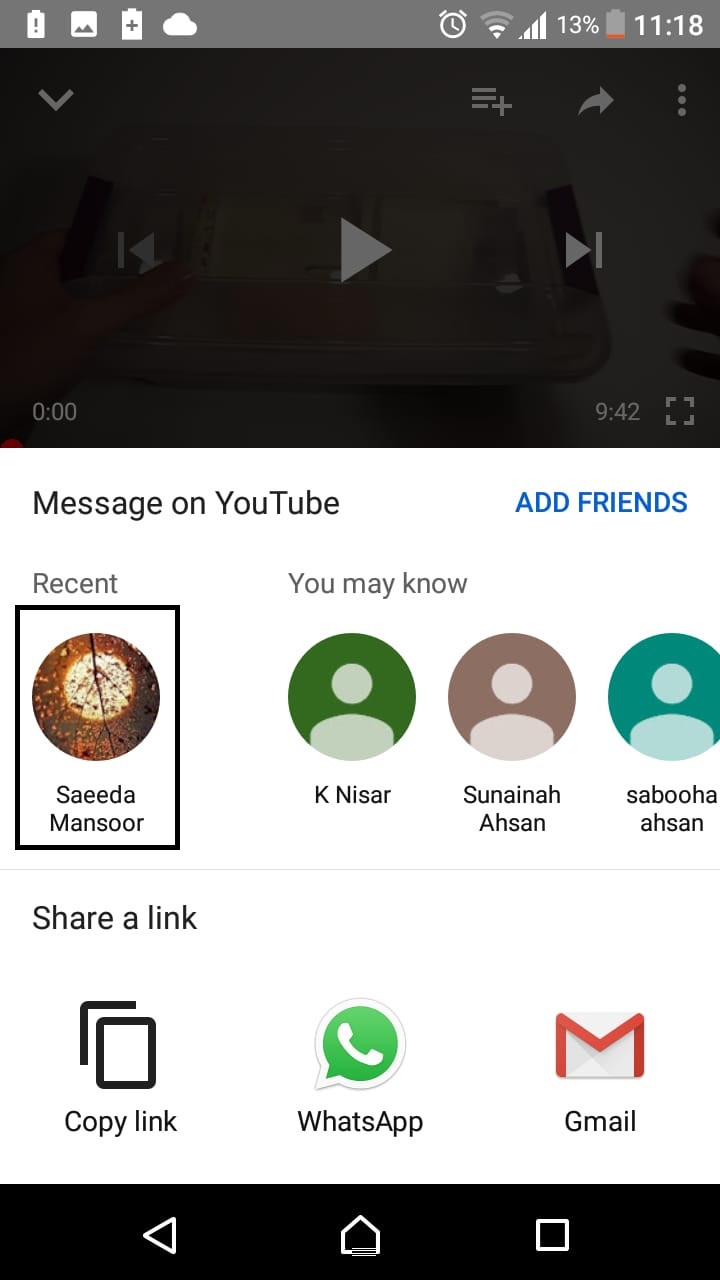The height and width of the screenshot is (1280, 720).
Task: Enter fullscreen mode
Action: click(x=680, y=411)
